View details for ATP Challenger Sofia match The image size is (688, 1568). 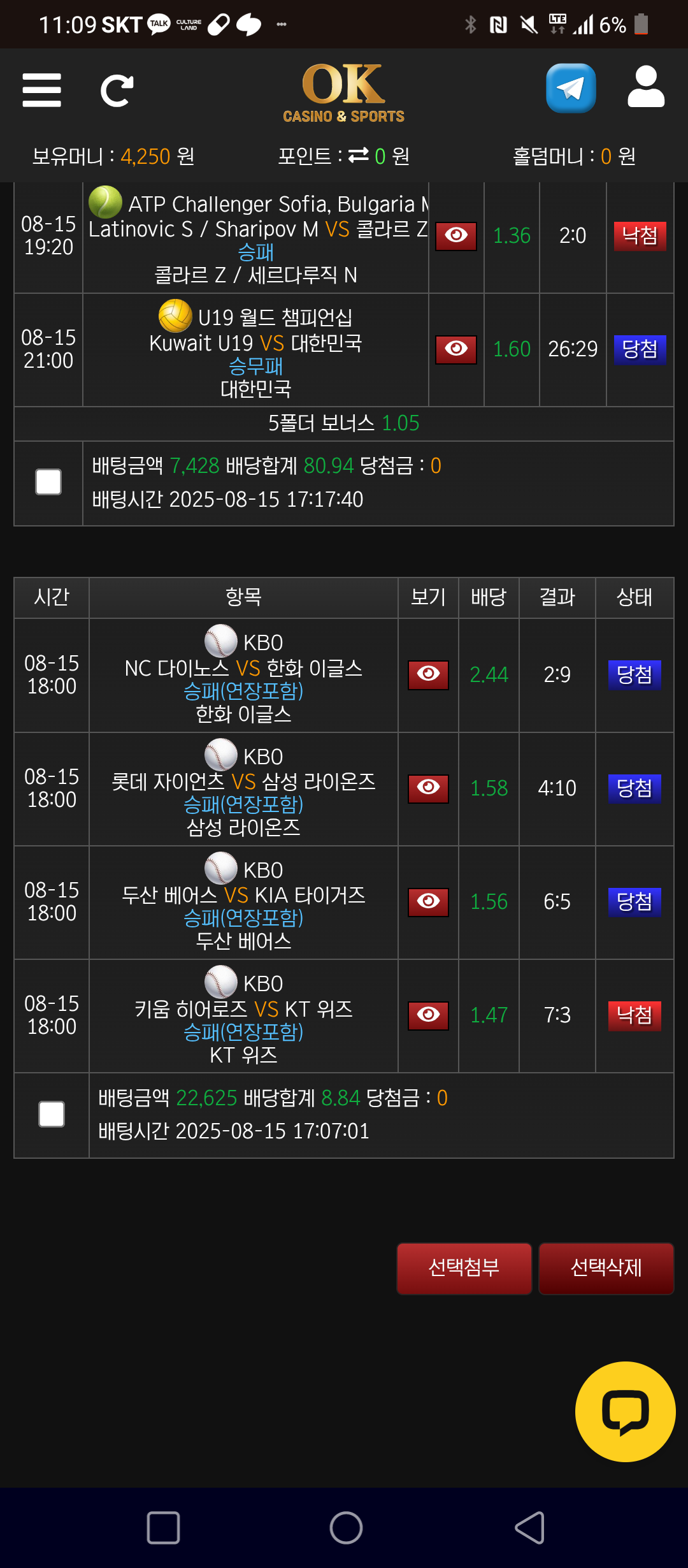(456, 236)
